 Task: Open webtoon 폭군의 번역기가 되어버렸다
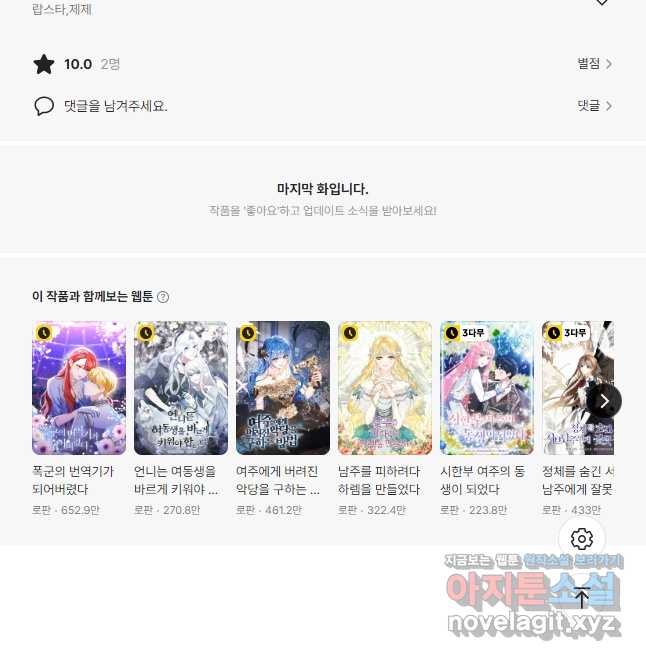[x=79, y=388]
